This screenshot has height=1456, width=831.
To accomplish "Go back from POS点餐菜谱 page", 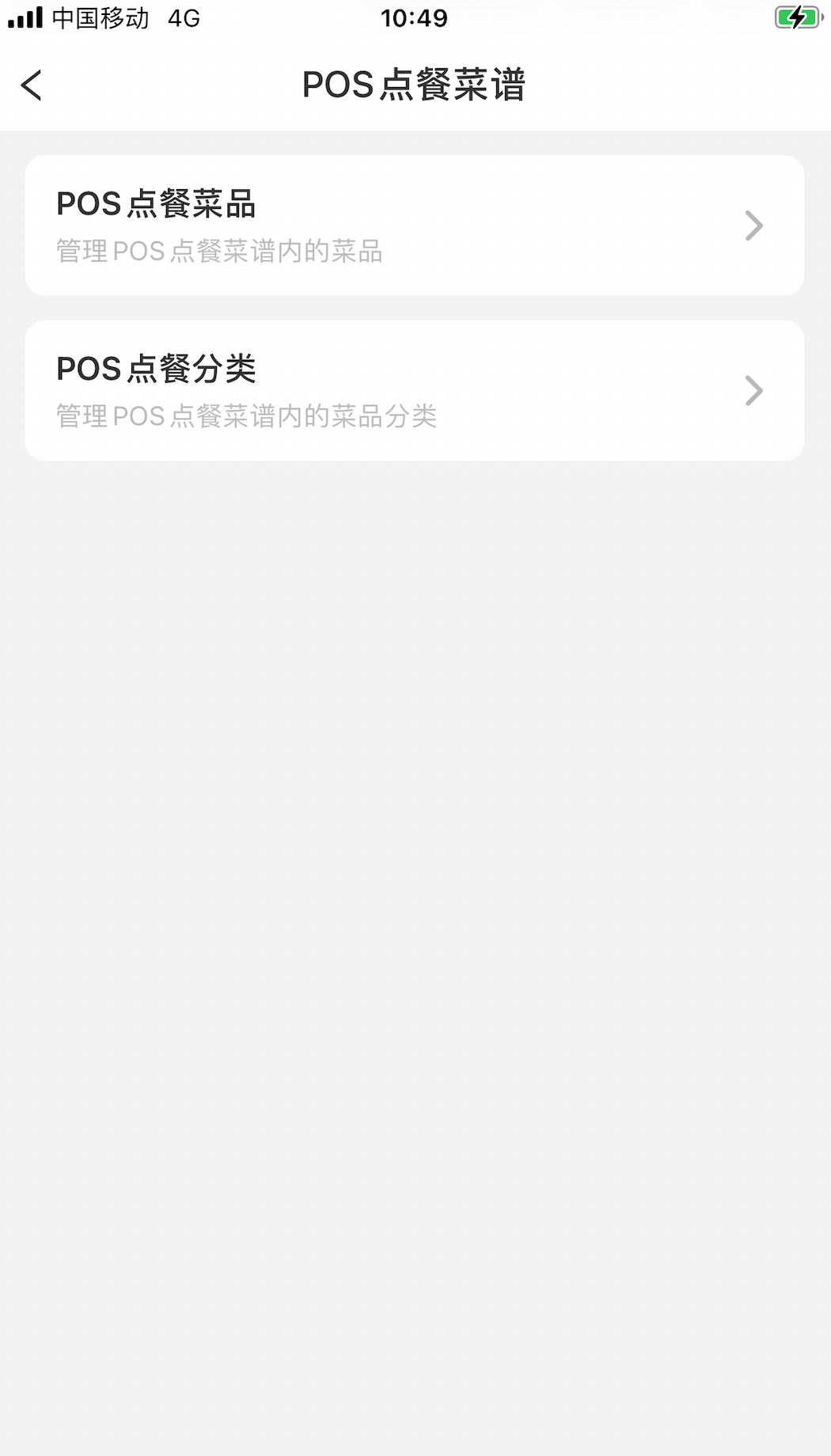I will 32,85.
